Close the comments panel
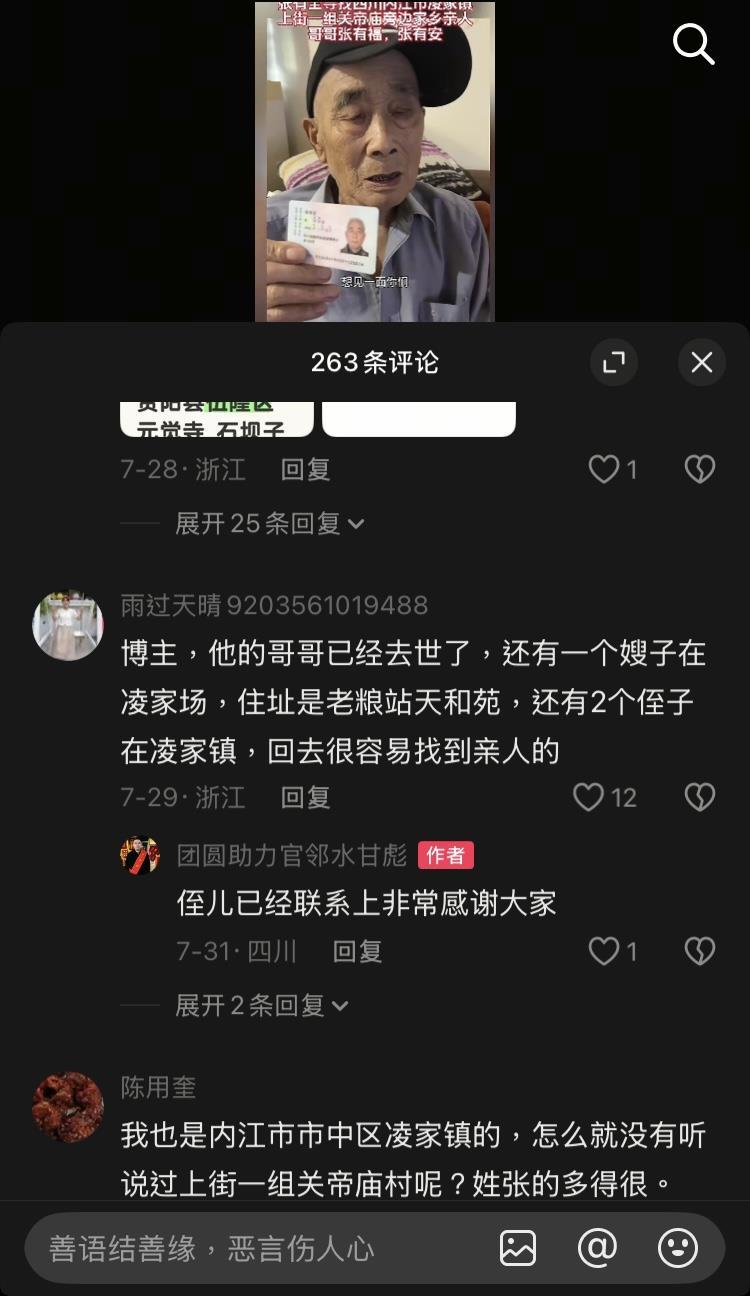This screenshot has width=750, height=1296. 702,362
